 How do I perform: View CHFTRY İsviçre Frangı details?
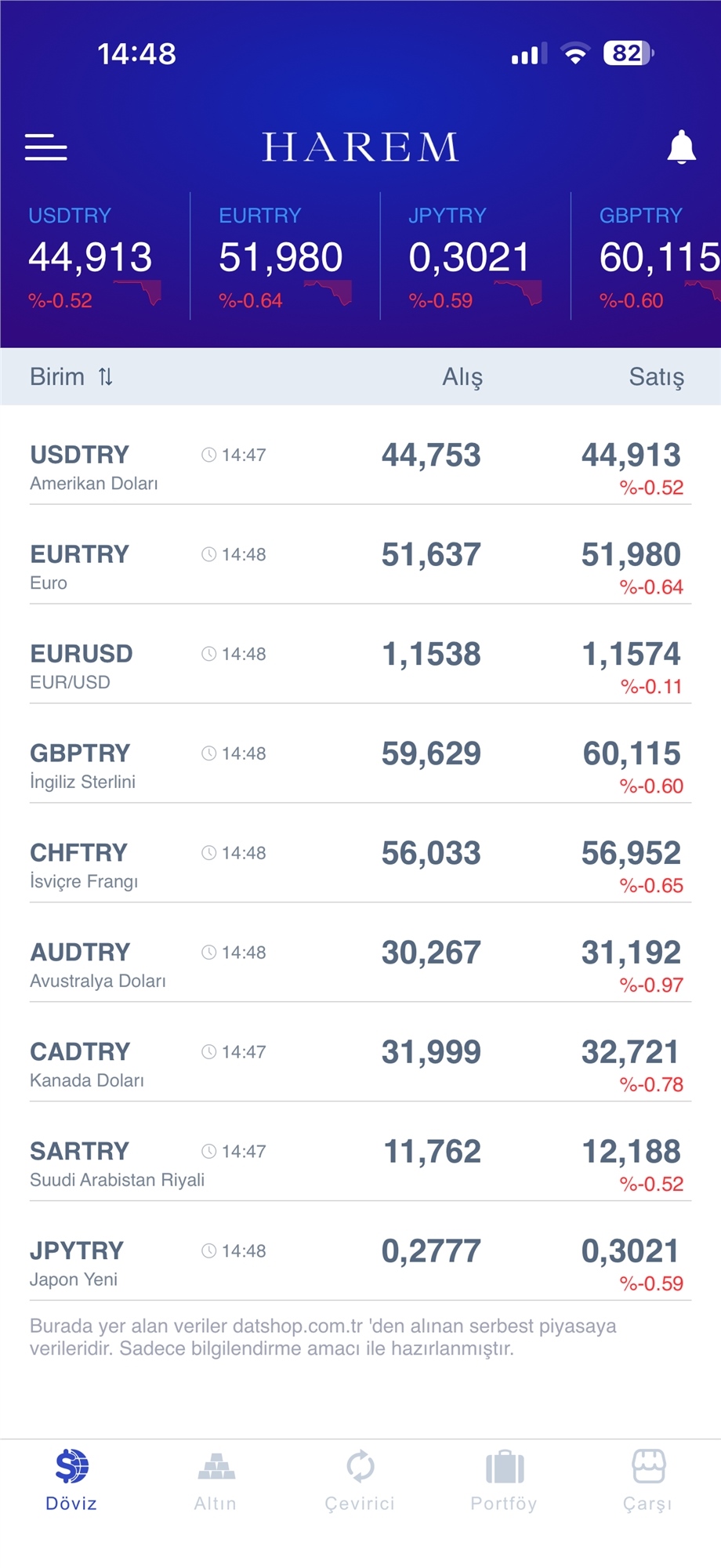coord(360,865)
